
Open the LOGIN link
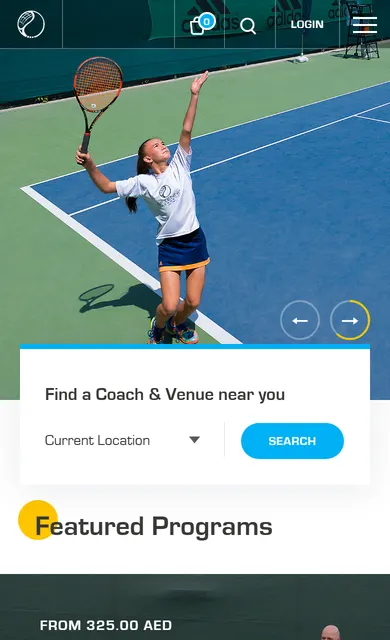[x=307, y=24]
